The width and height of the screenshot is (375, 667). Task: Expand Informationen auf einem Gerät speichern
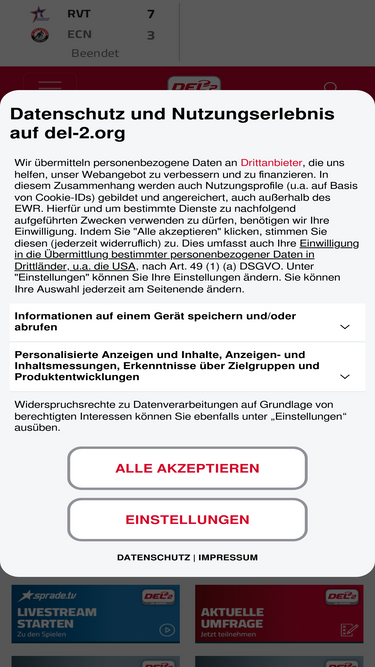tap(187, 322)
